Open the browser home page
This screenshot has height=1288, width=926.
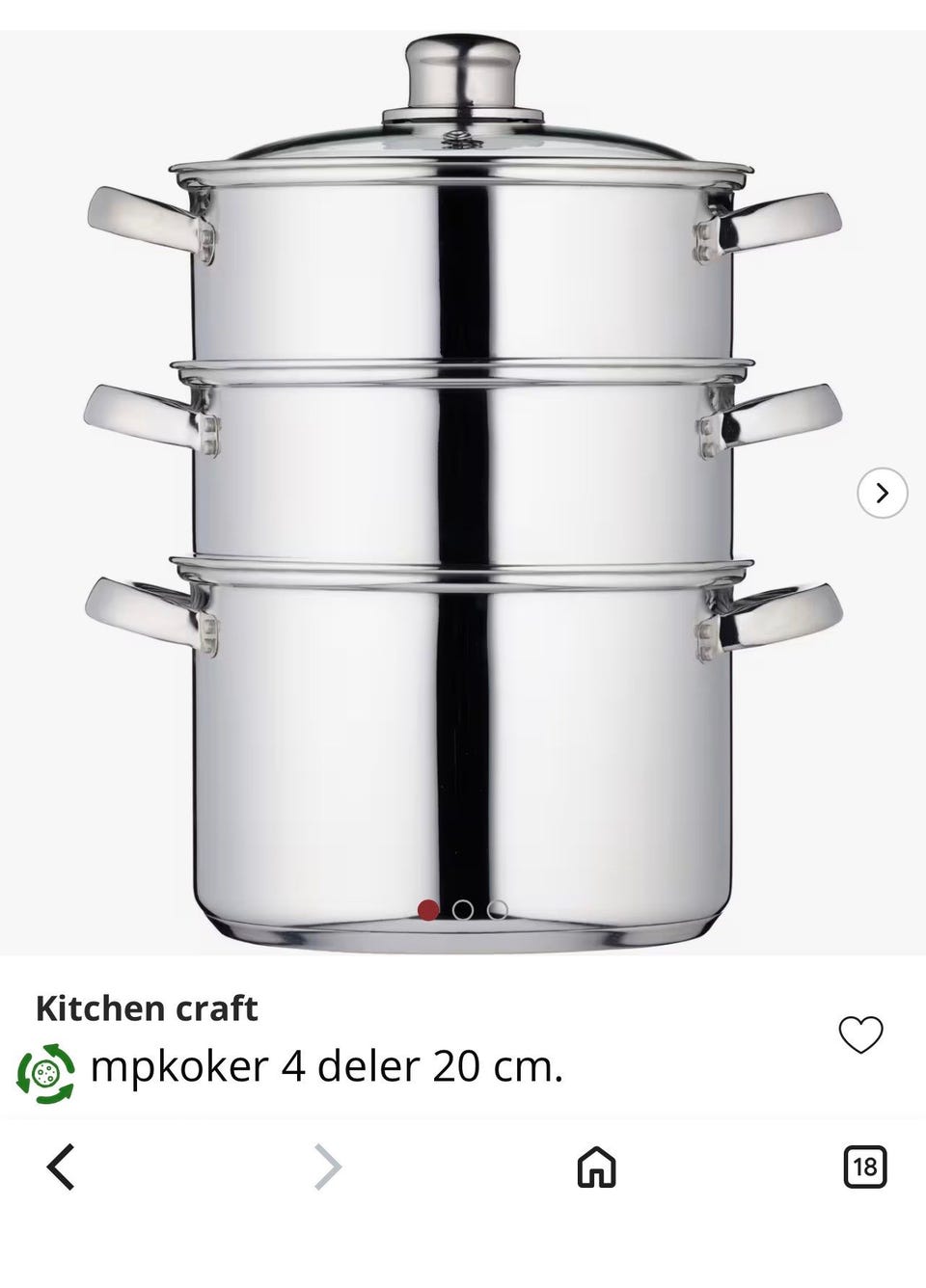point(596,1167)
